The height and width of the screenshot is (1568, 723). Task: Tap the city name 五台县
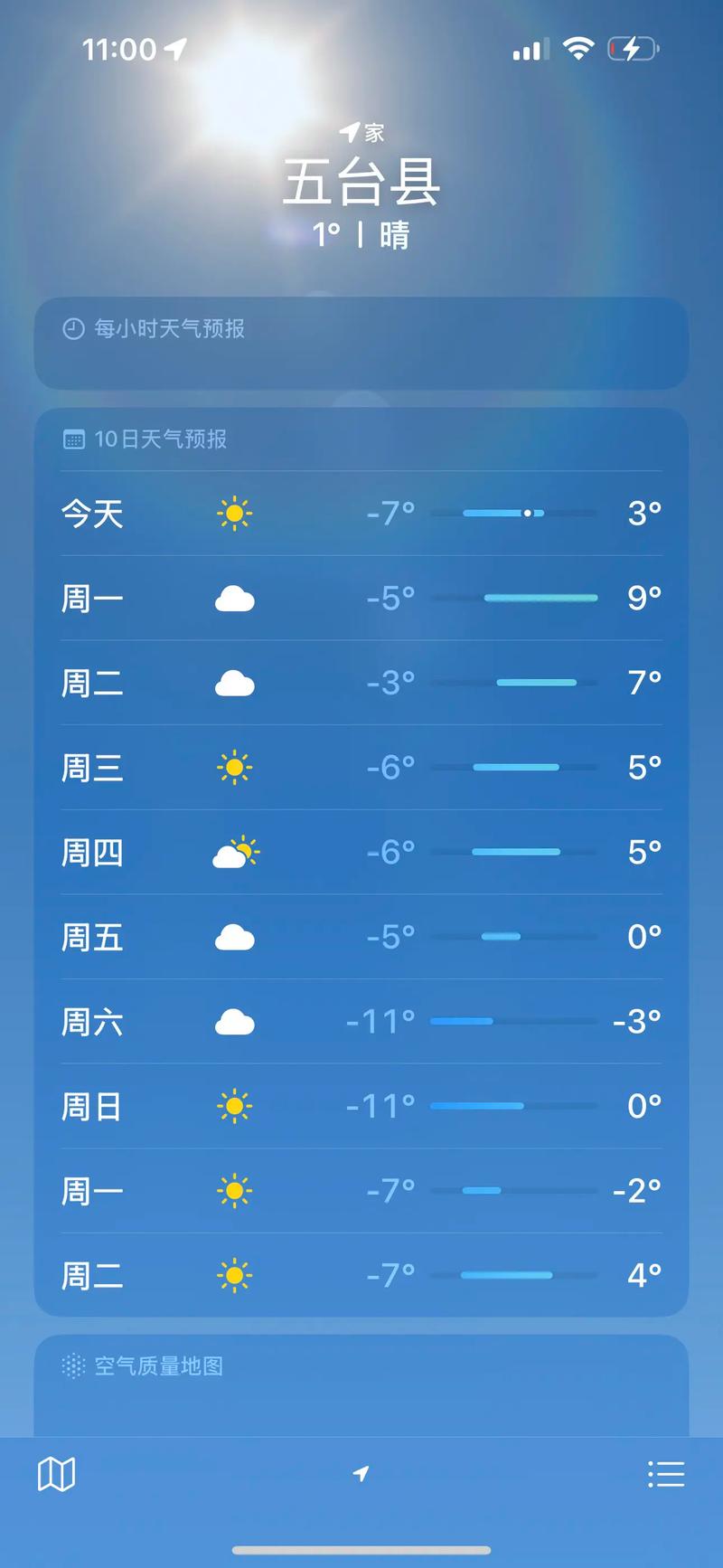(x=361, y=183)
